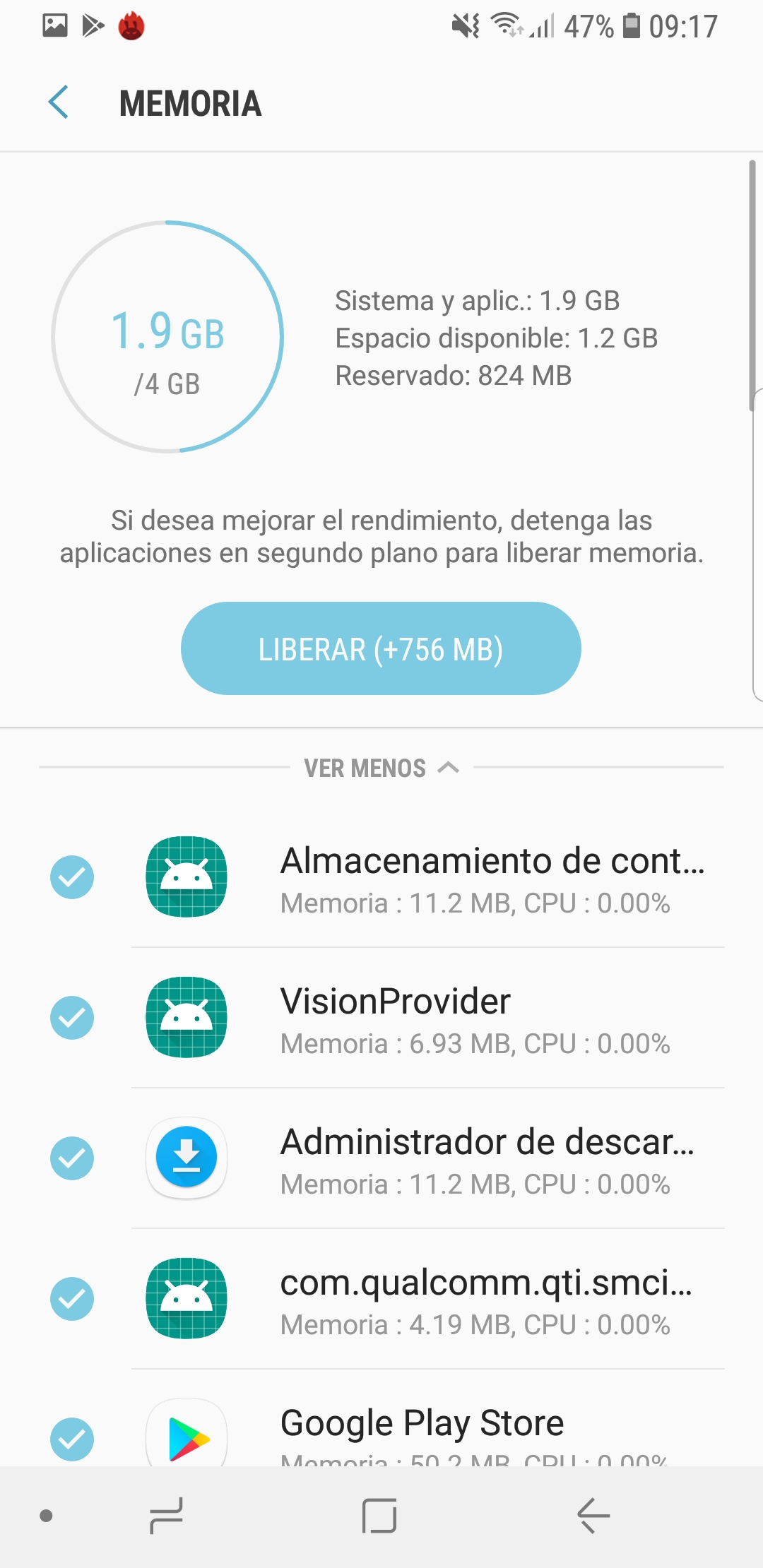Go to the home screen
This screenshot has height=1568, width=763.
point(379,1516)
